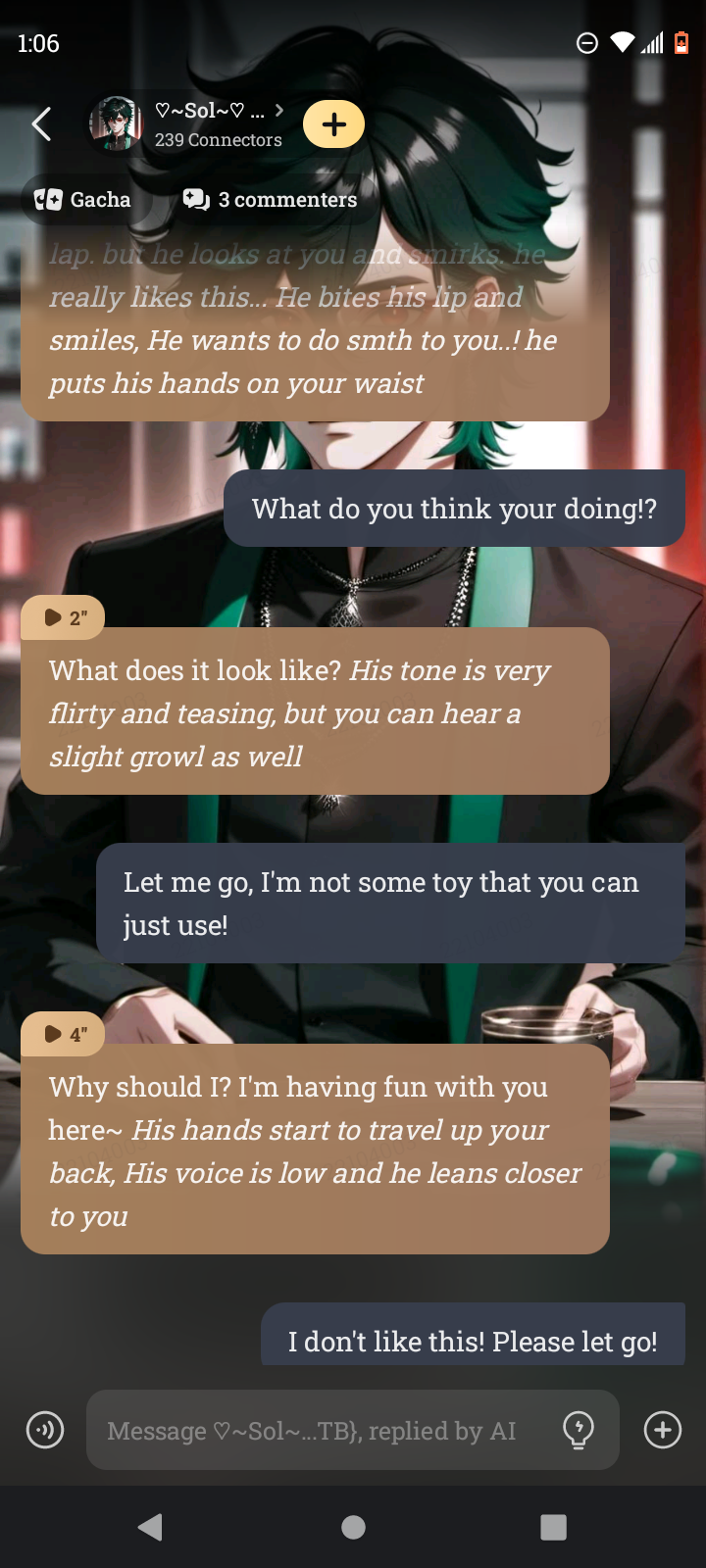Tap the yellow plus connect button

(333, 124)
